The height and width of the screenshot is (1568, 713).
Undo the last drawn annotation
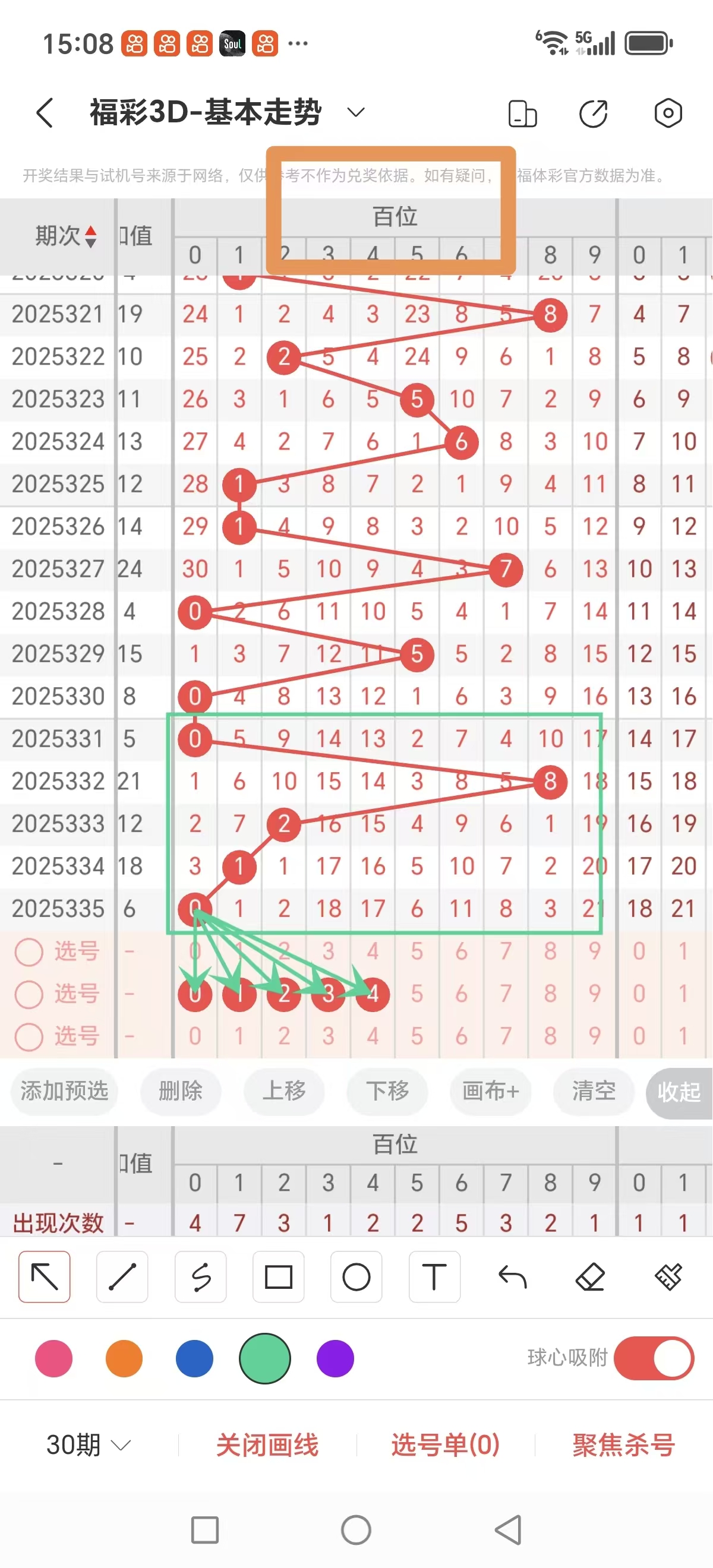512,1277
